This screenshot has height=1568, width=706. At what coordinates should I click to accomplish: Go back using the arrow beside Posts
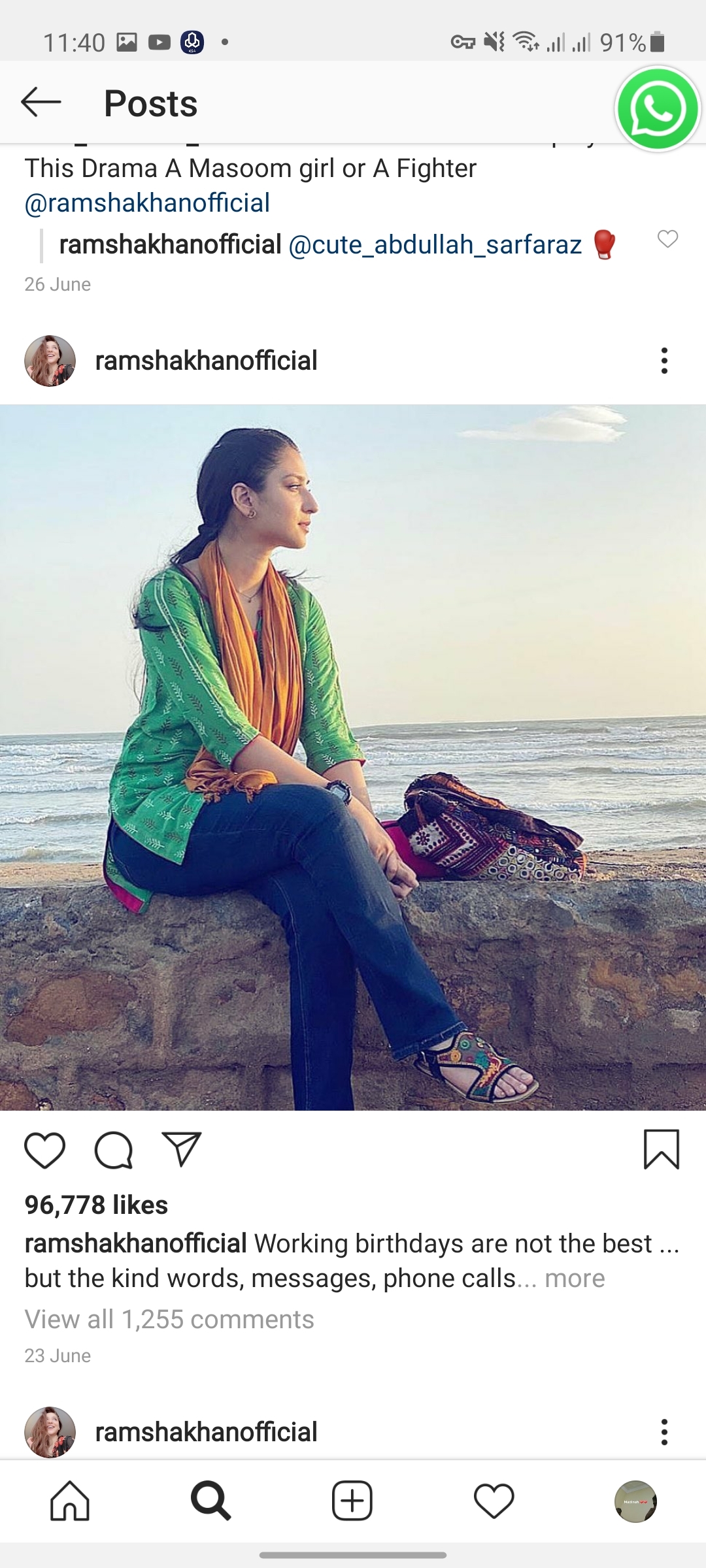click(x=41, y=103)
